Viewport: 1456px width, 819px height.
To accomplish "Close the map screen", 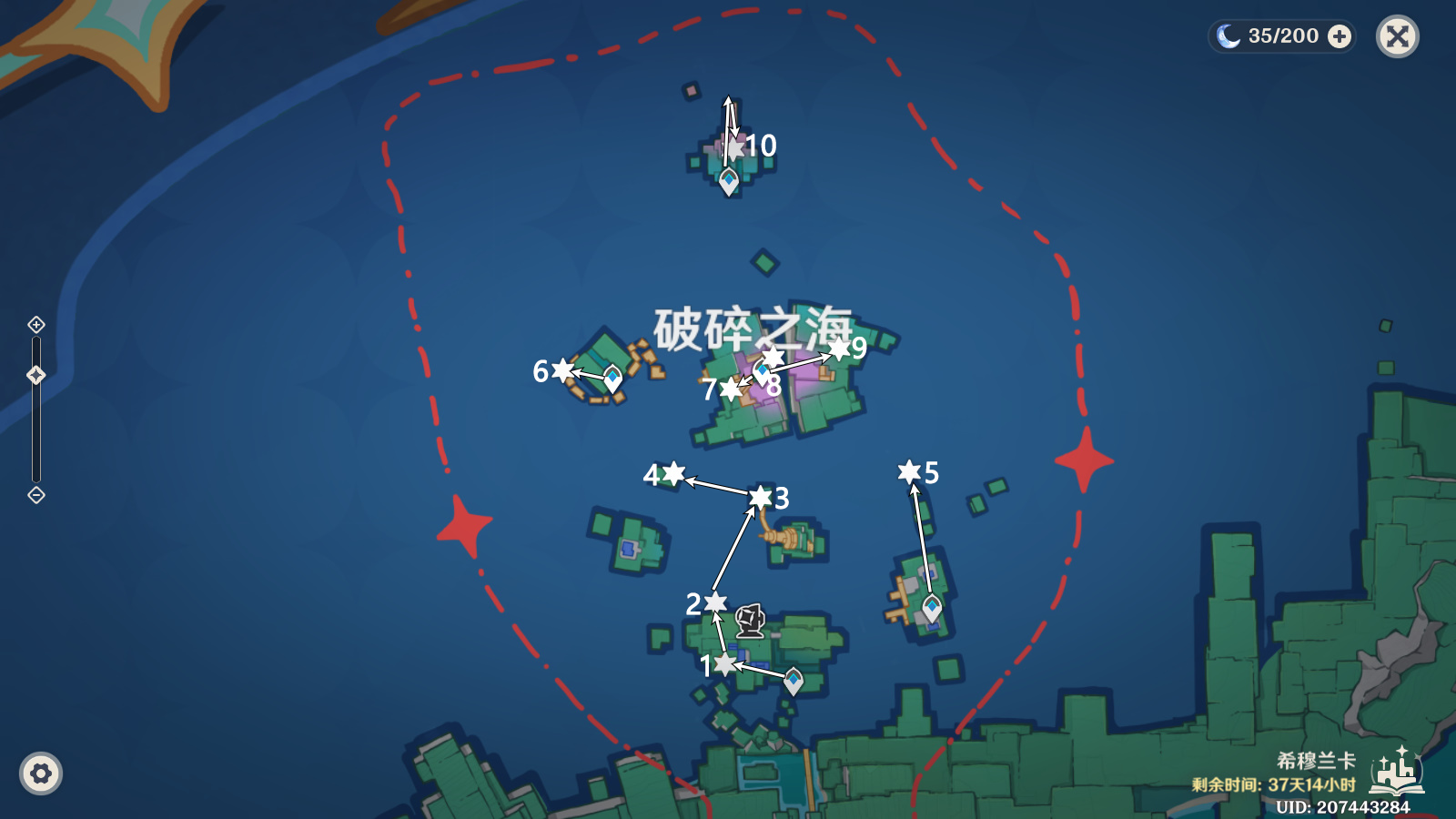I will click(1397, 36).
